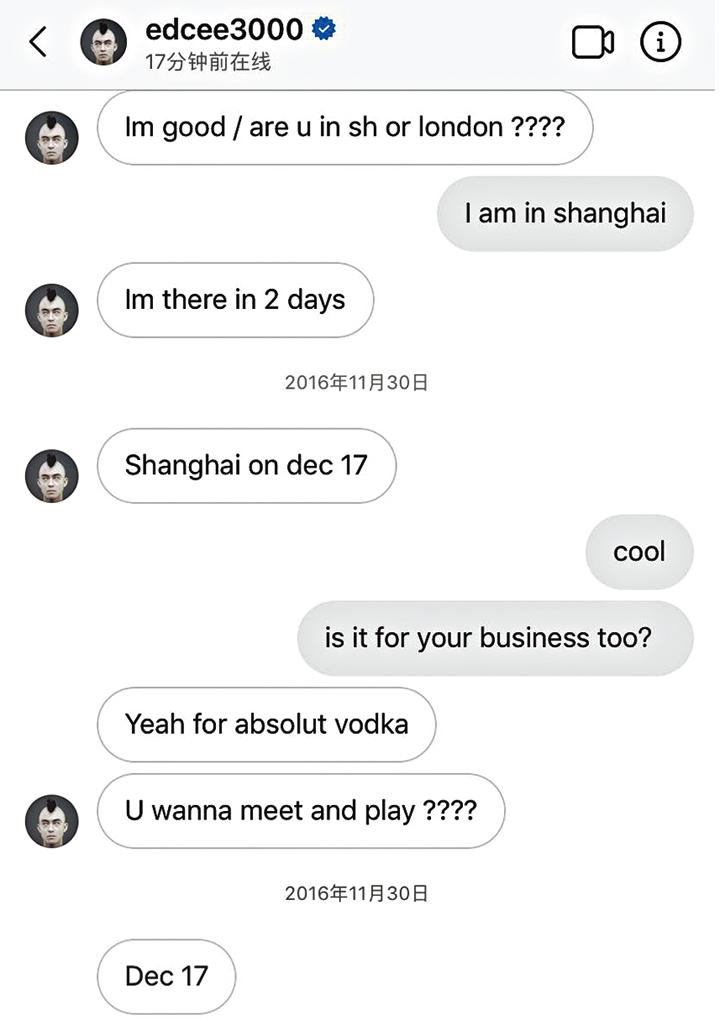Start a video call with edcee3000

(x=592, y=42)
